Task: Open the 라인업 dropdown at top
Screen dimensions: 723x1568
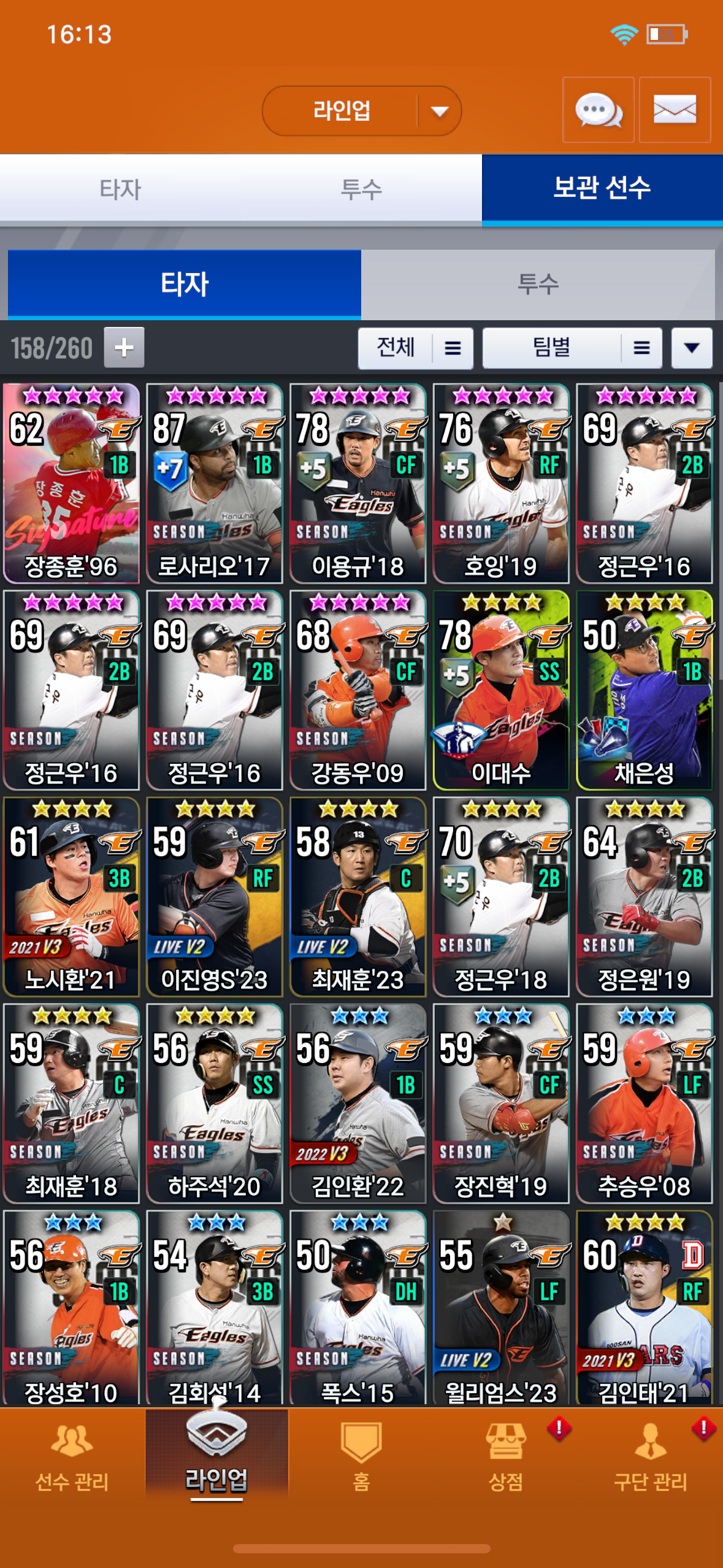Action: click(361, 111)
